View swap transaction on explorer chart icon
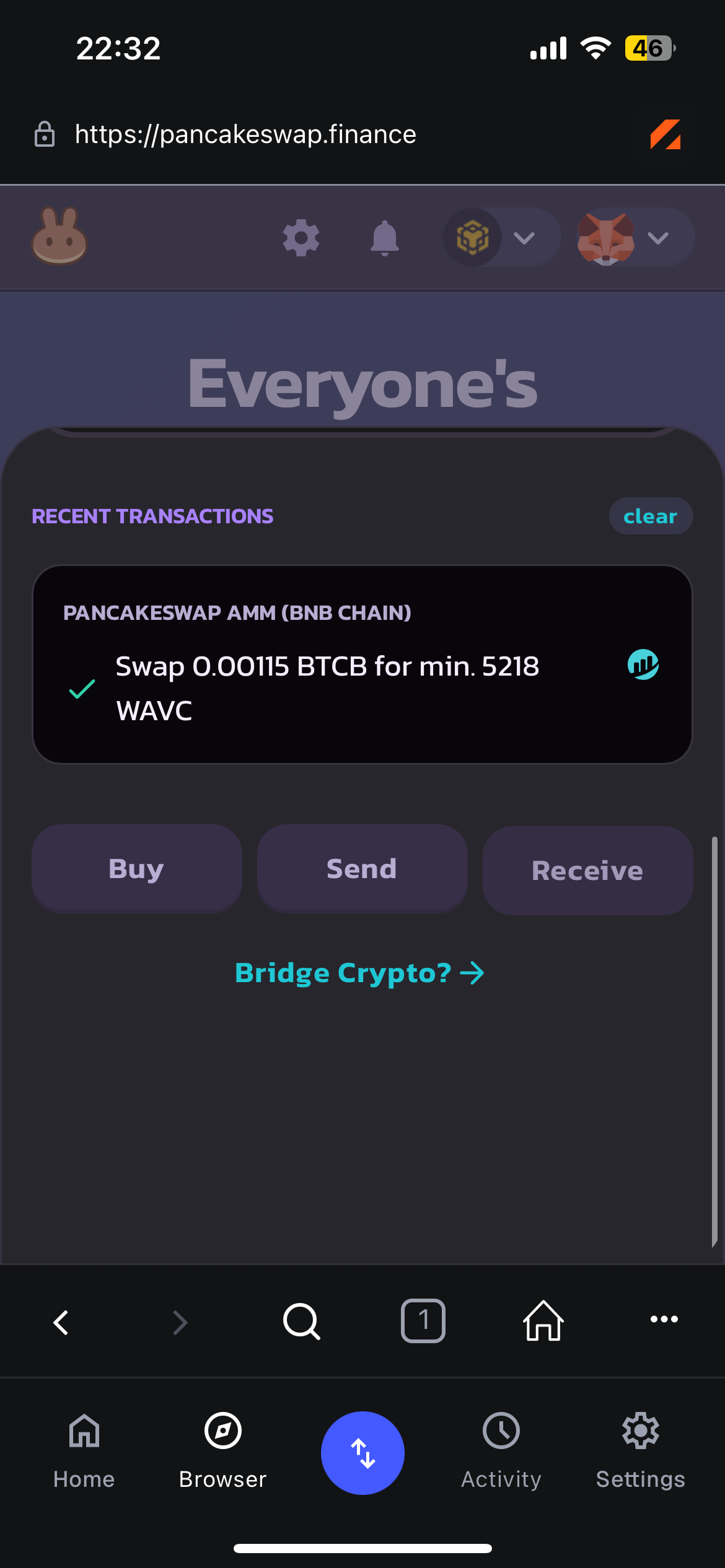Image resolution: width=725 pixels, height=1568 pixels. (x=641, y=666)
